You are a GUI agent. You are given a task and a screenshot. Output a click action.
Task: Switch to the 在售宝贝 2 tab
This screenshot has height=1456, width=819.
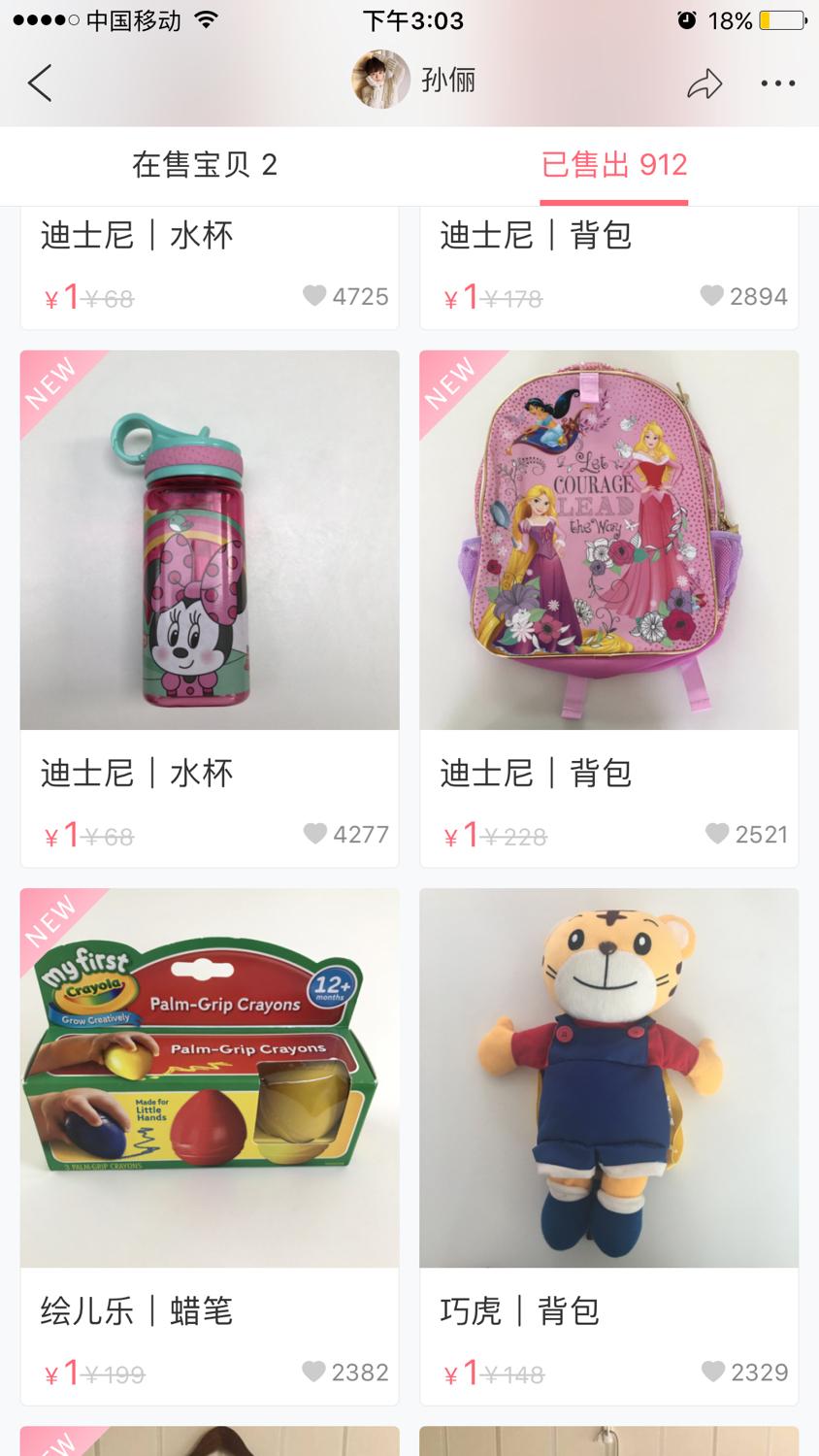tap(205, 165)
